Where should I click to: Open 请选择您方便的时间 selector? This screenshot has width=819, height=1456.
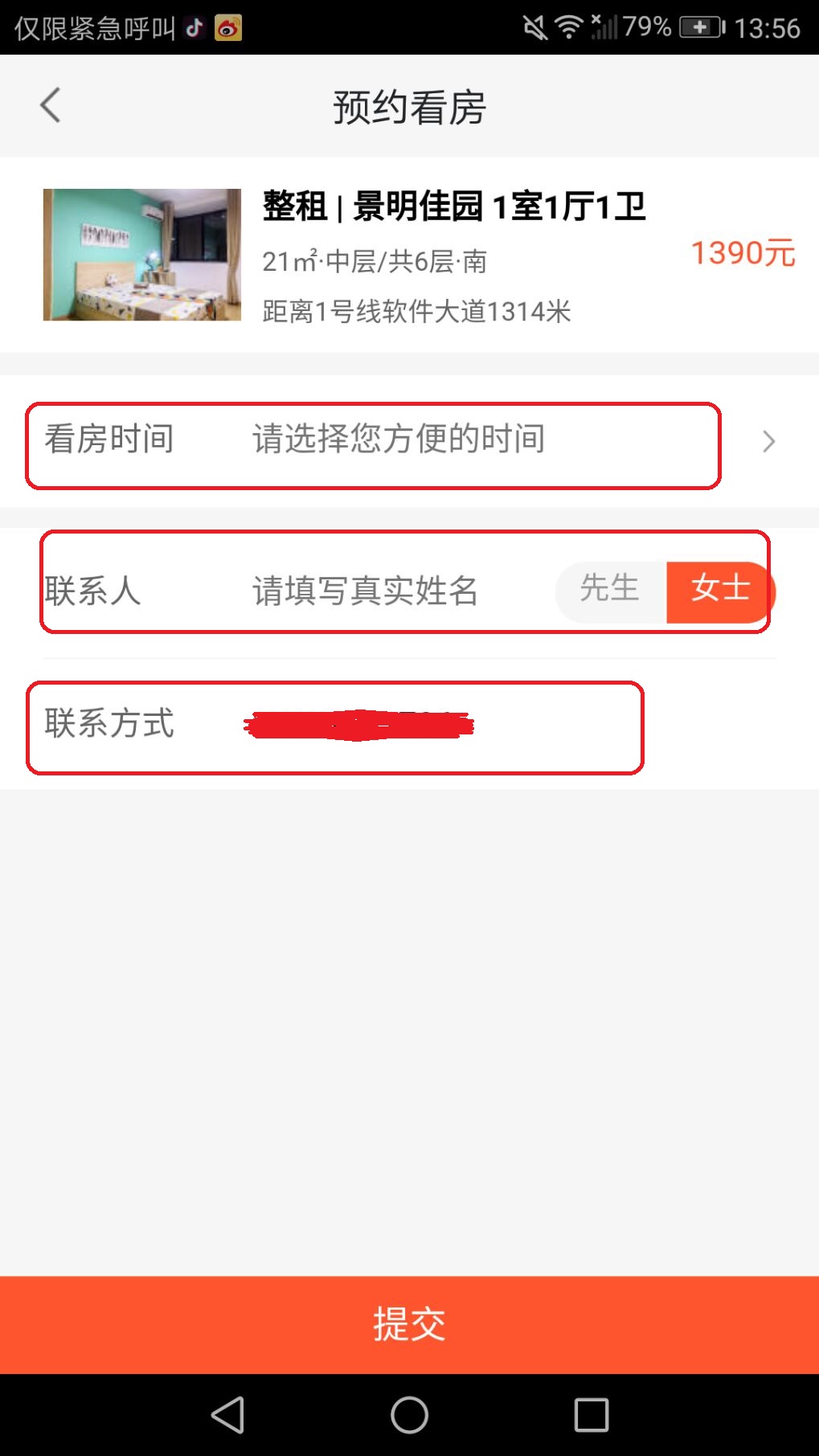[x=398, y=440]
